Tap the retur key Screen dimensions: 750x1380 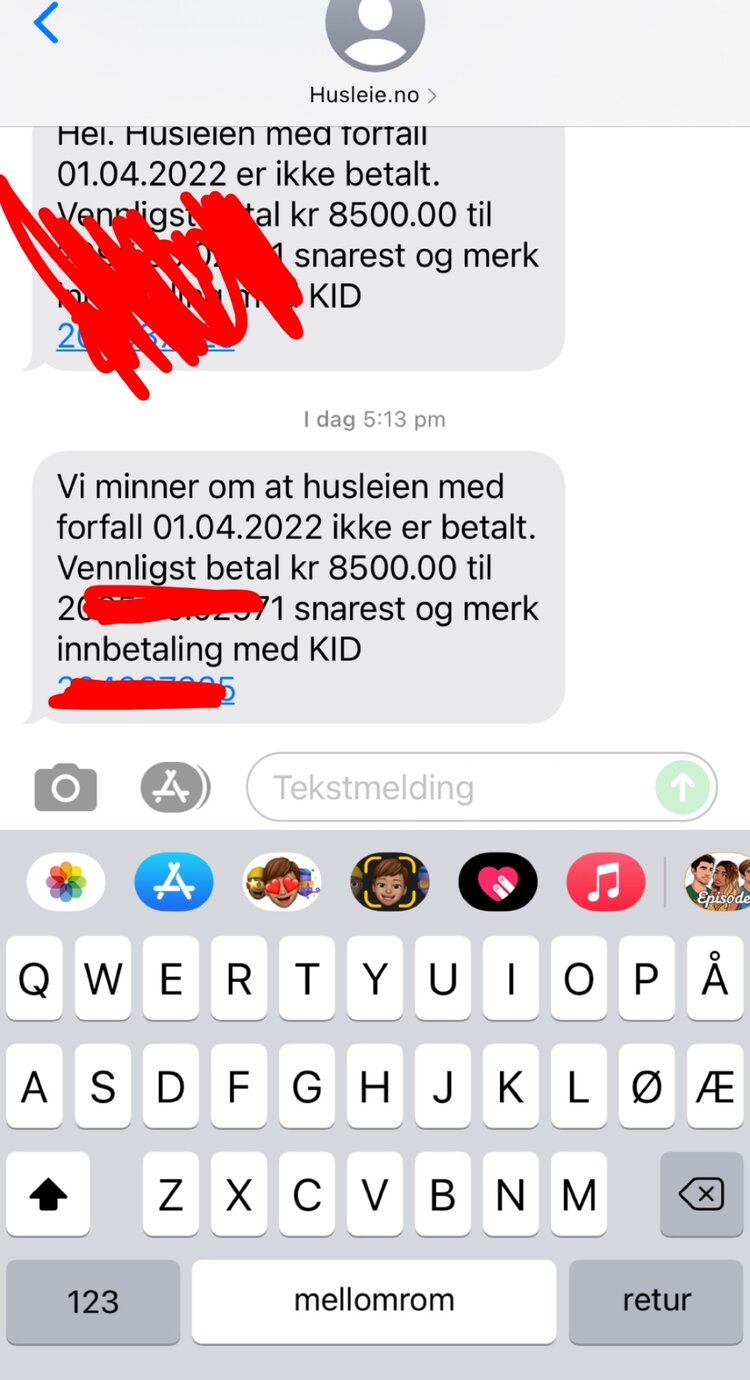[656, 1301]
